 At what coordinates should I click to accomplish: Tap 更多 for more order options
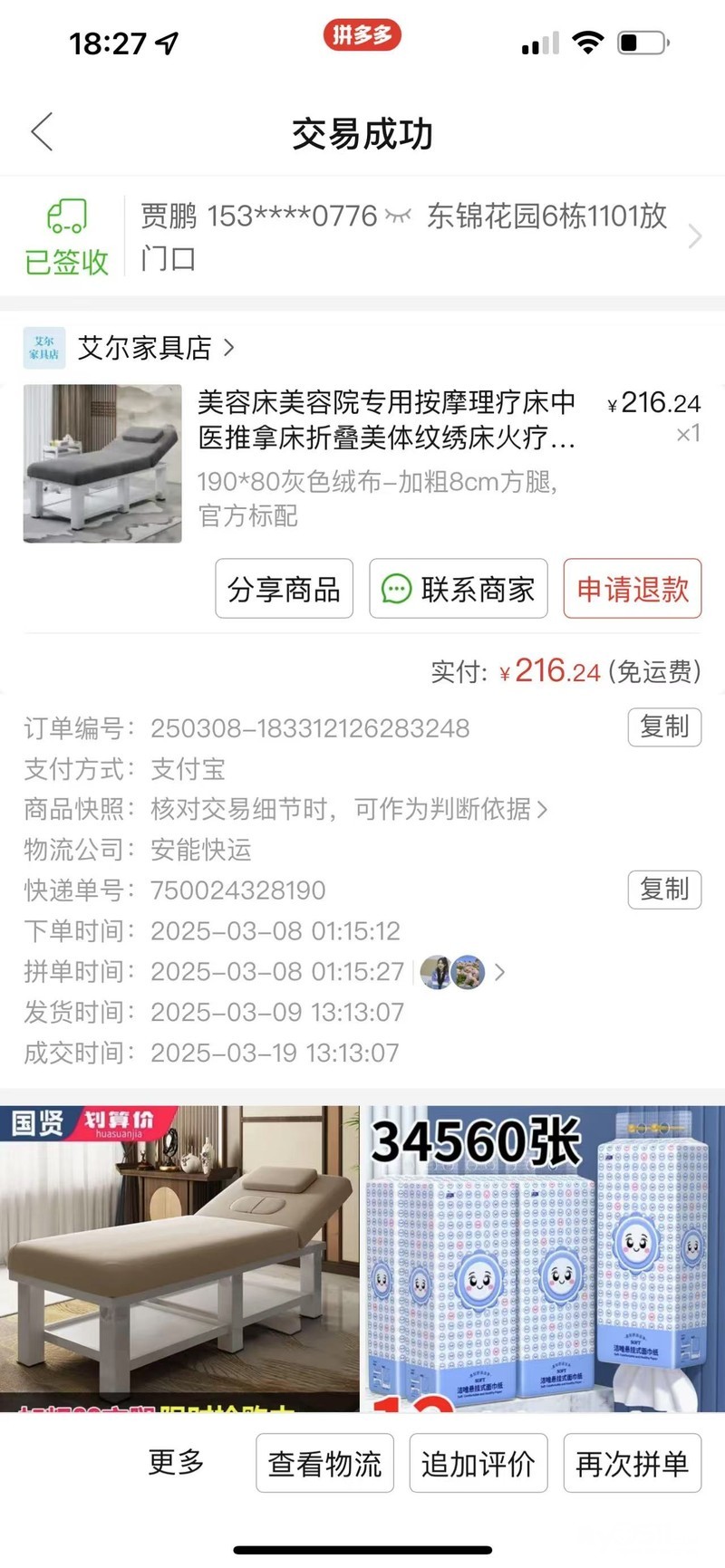pos(177,1462)
